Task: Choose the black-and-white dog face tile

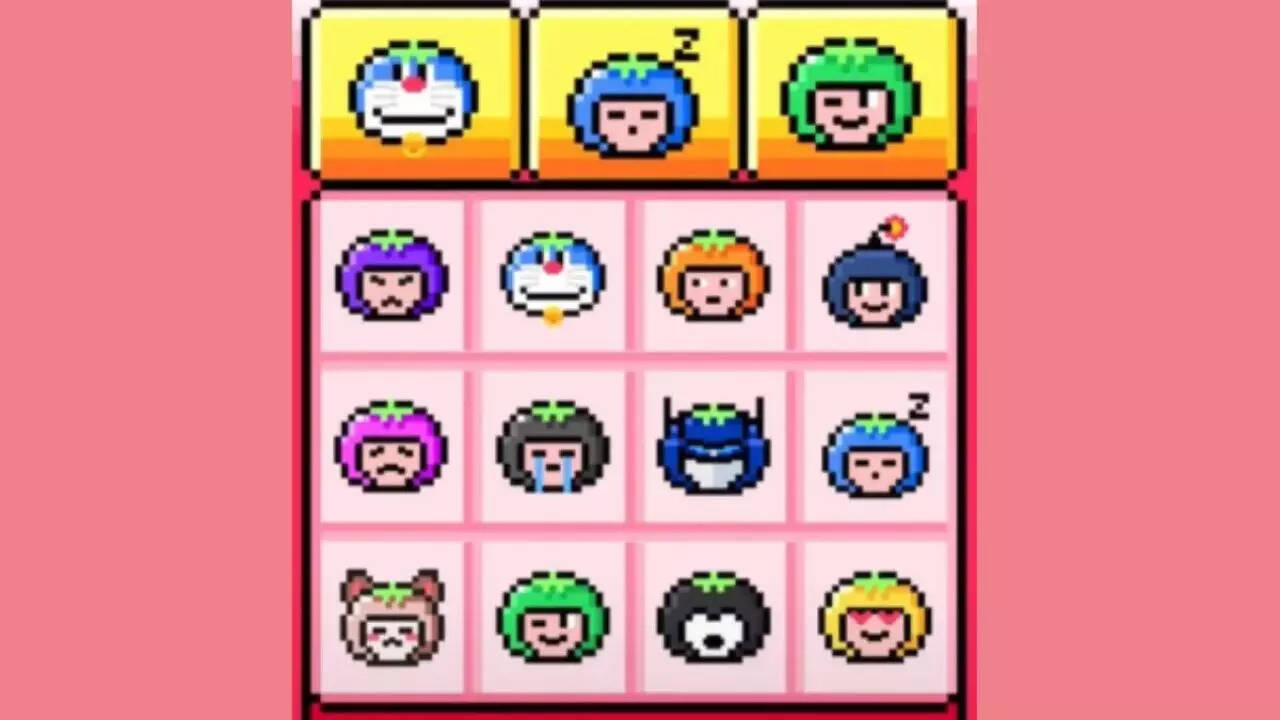Action: tap(714, 617)
